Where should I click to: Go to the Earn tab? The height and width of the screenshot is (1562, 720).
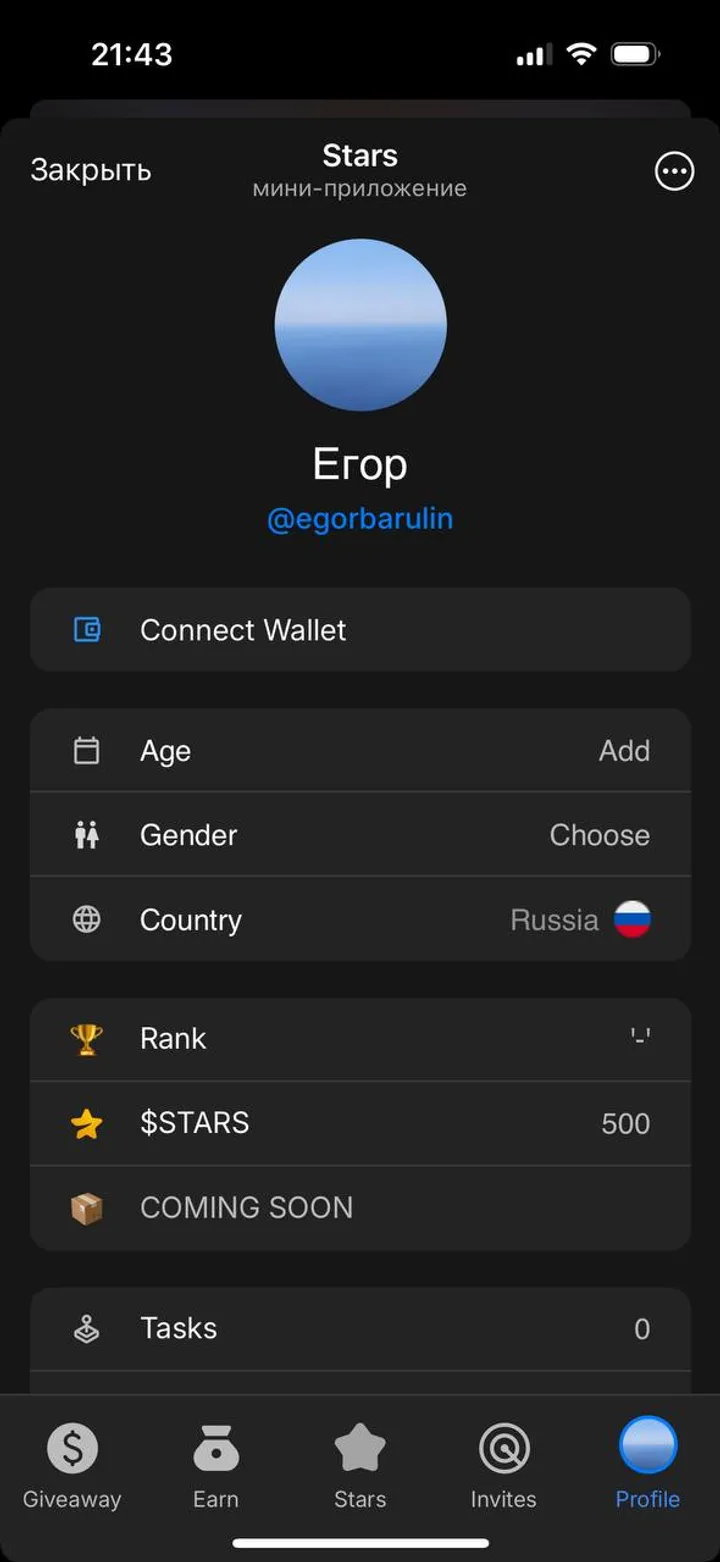coord(216,1466)
